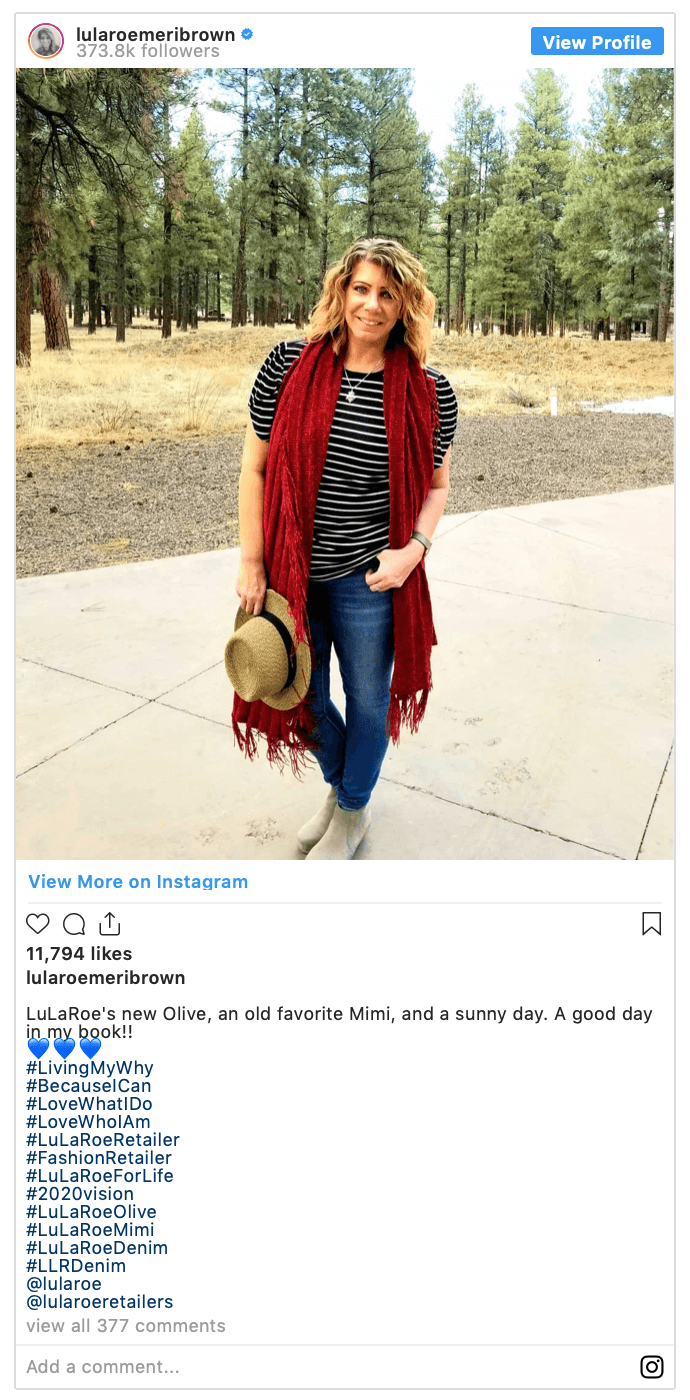The width and height of the screenshot is (690, 1400).
Task: View all 377 comments
Action: [x=126, y=1326]
